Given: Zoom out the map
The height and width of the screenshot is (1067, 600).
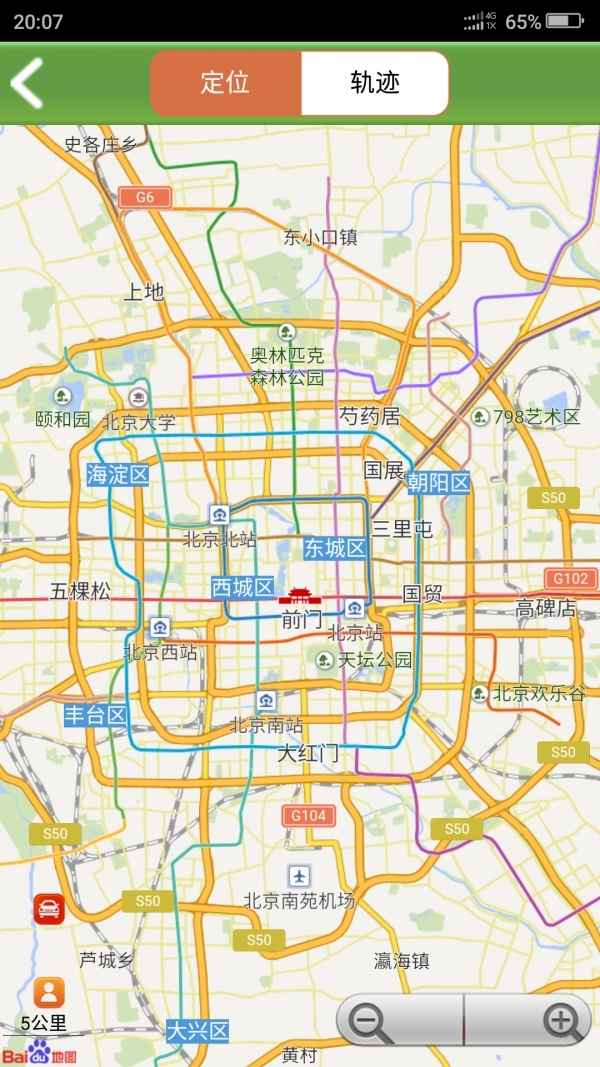Looking at the screenshot, I should (x=372, y=1021).
